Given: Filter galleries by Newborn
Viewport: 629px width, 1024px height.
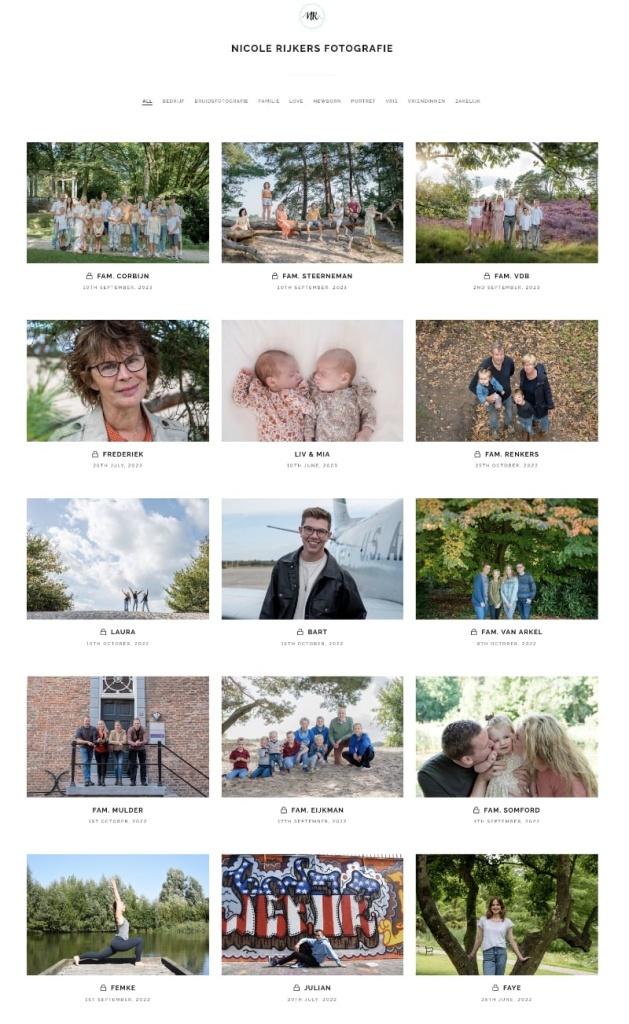Looking at the screenshot, I should click(327, 101).
